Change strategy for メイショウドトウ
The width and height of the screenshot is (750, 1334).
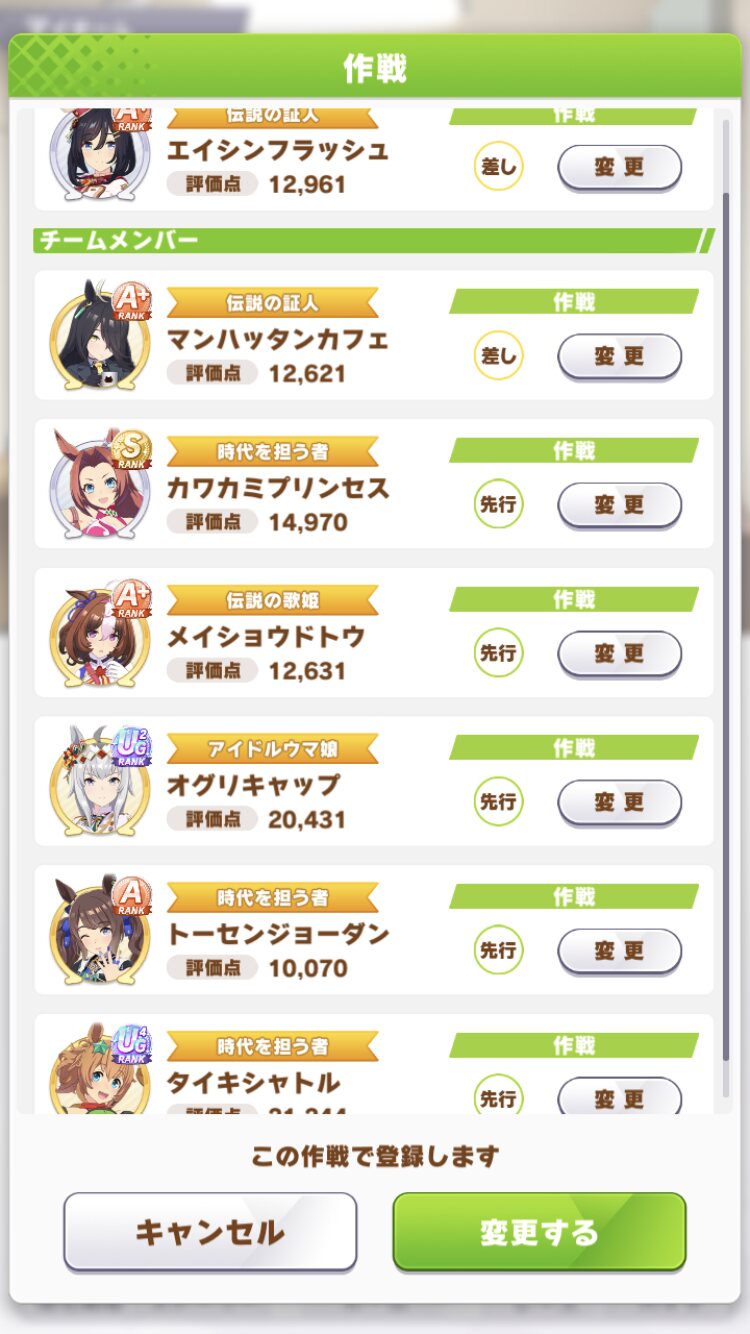619,653
